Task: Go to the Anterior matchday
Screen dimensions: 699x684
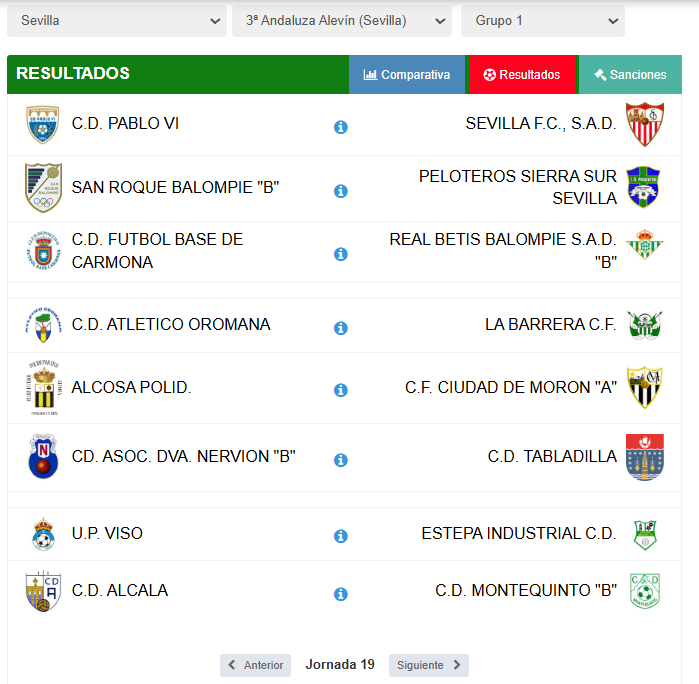Action: click(255, 665)
